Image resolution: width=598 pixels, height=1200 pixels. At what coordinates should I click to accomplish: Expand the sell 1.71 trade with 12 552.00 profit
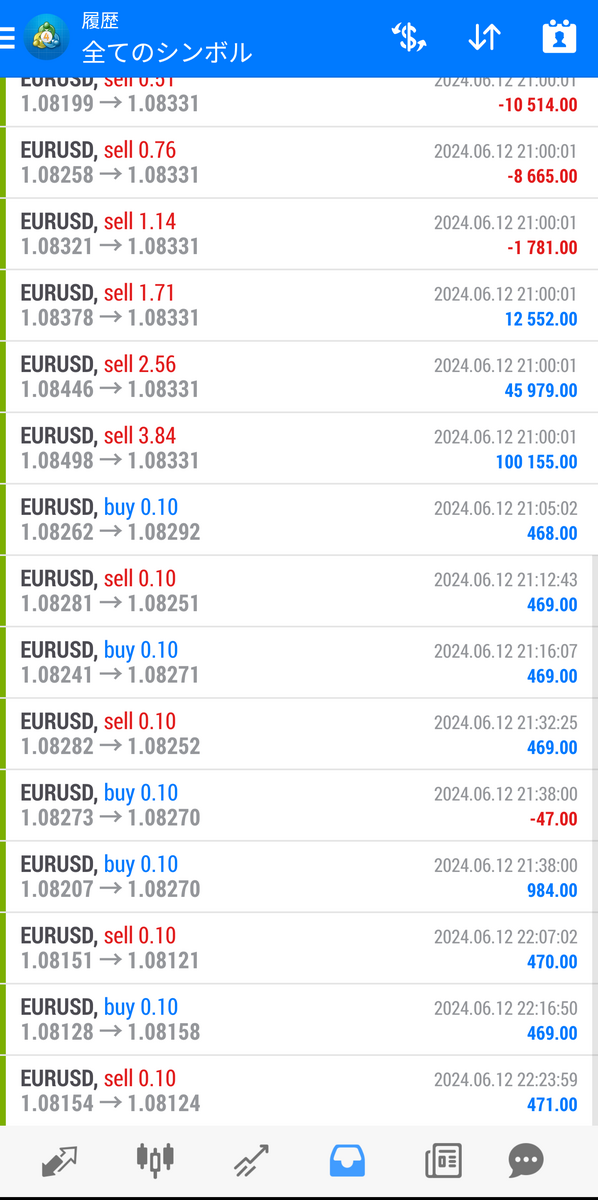tap(299, 306)
